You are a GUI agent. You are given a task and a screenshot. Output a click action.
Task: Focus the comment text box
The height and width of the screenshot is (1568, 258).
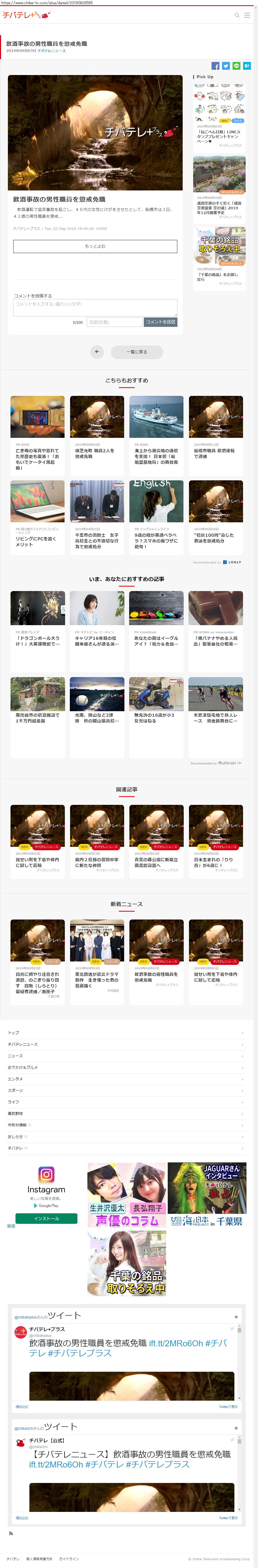click(95, 307)
